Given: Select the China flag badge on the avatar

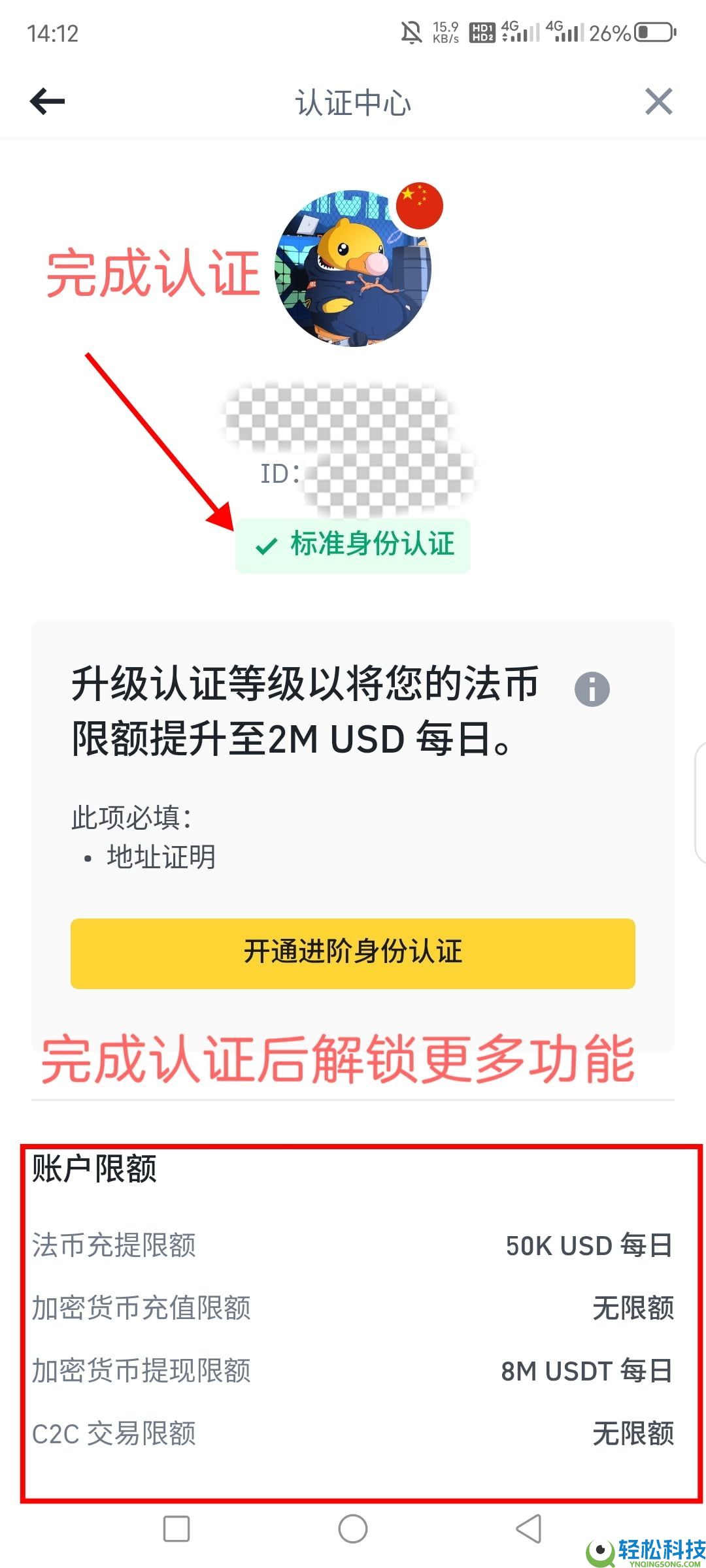Looking at the screenshot, I should 419,204.
